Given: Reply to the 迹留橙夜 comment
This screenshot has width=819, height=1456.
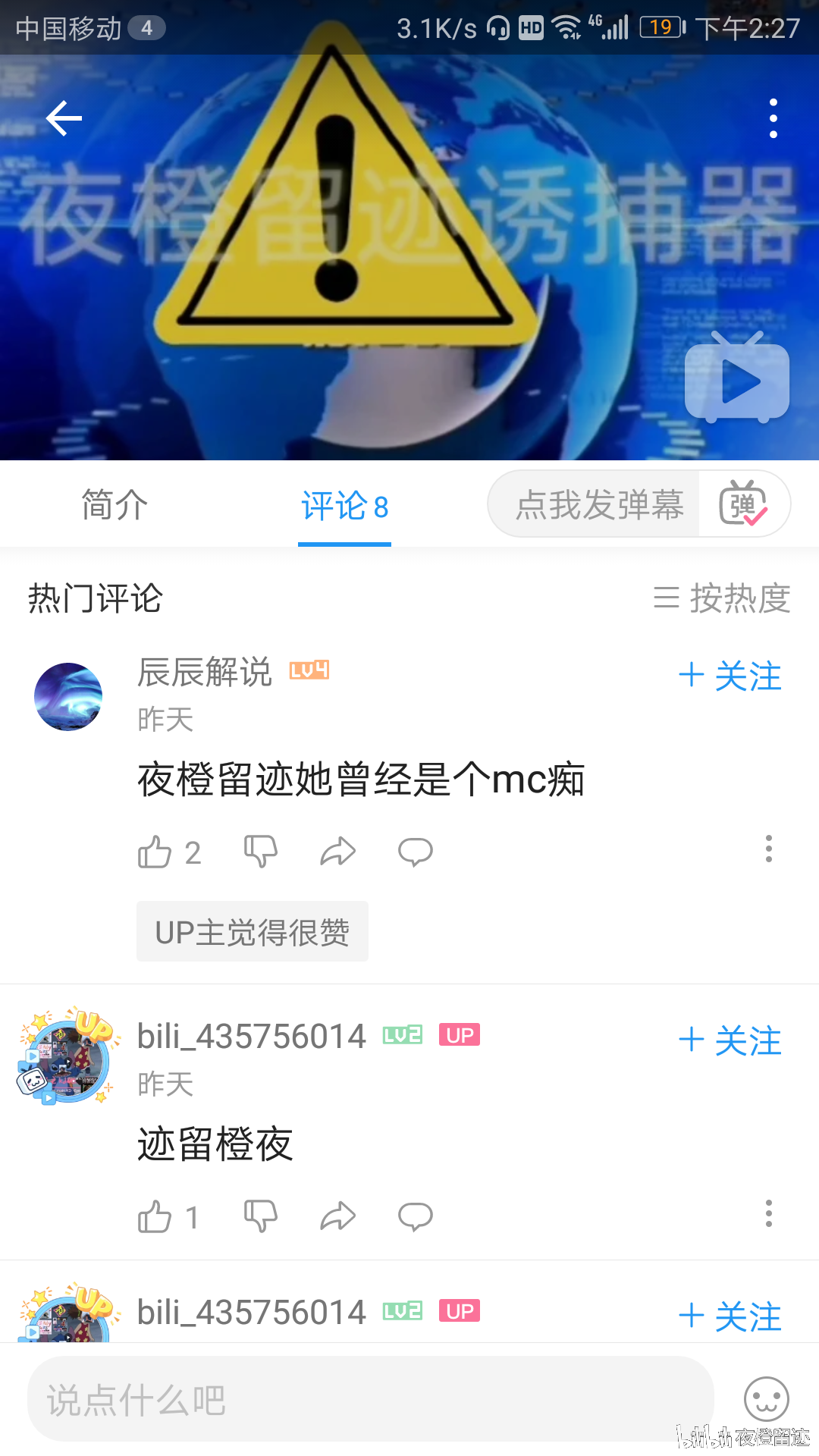Looking at the screenshot, I should point(416,1216).
